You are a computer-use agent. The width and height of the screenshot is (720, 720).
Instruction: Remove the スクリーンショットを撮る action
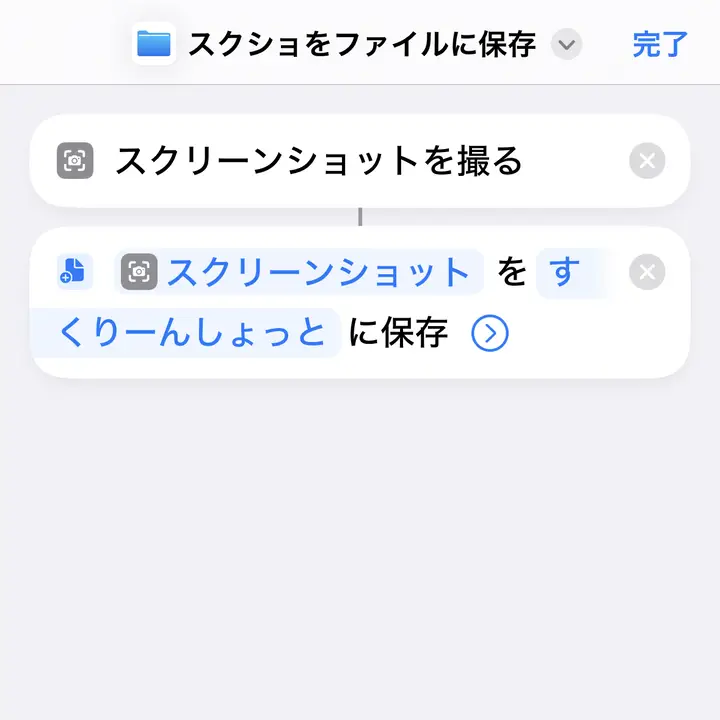click(x=647, y=161)
